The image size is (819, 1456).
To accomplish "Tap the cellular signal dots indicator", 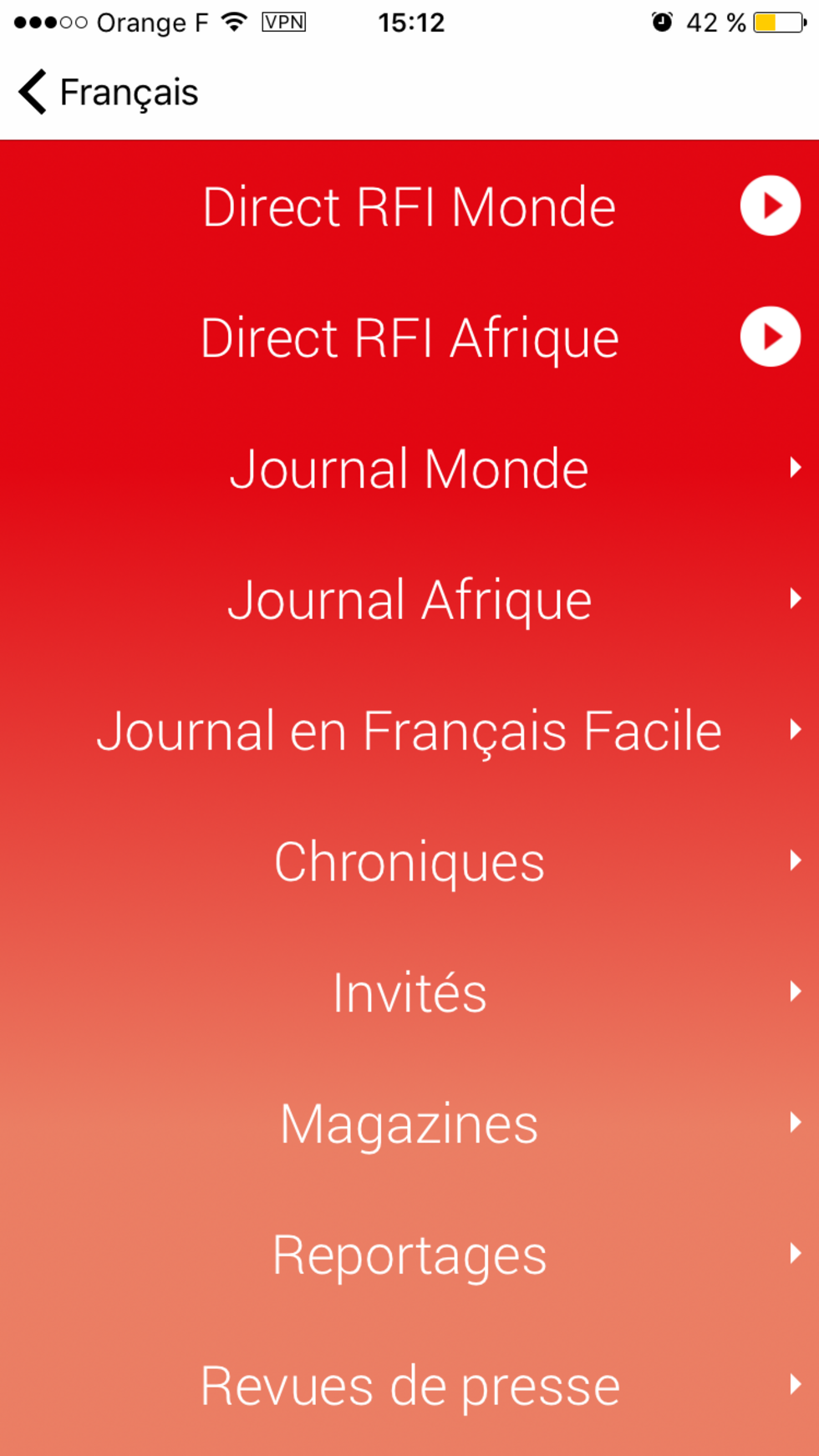I will pyautogui.click(x=52, y=22).
